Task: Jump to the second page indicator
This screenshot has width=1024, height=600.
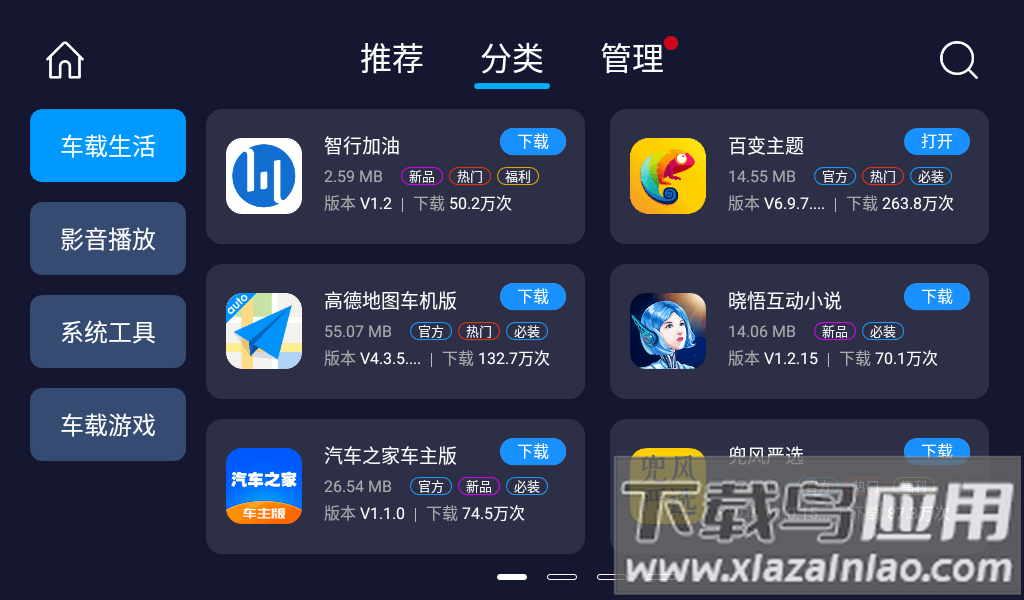Action: [x=562, y=577]
